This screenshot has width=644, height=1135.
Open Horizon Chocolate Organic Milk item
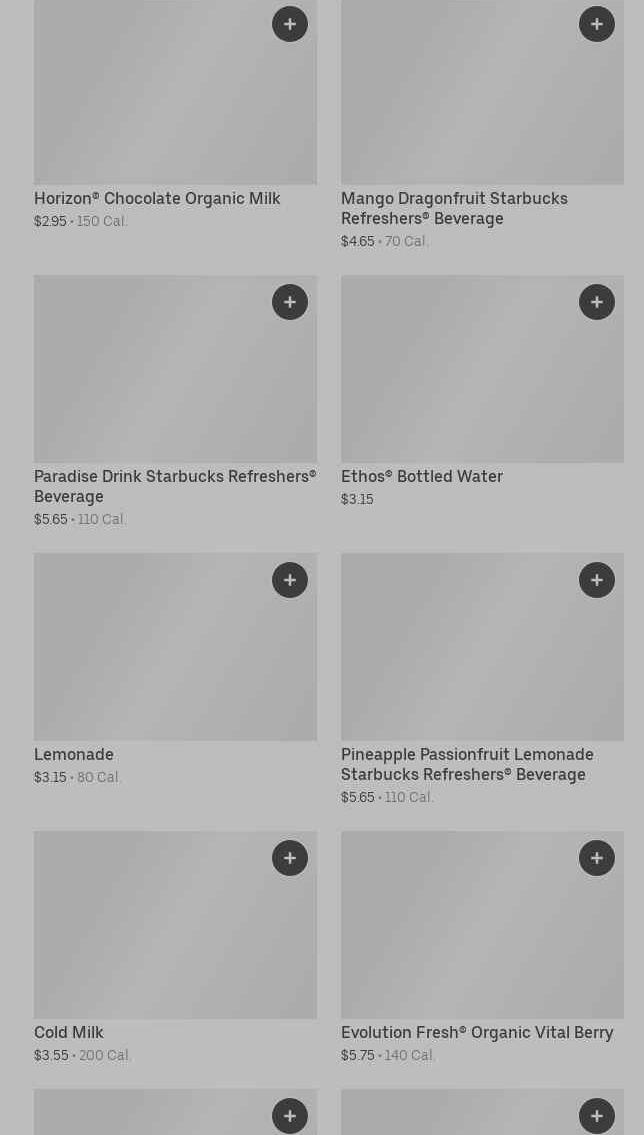[x=157, y=199]
